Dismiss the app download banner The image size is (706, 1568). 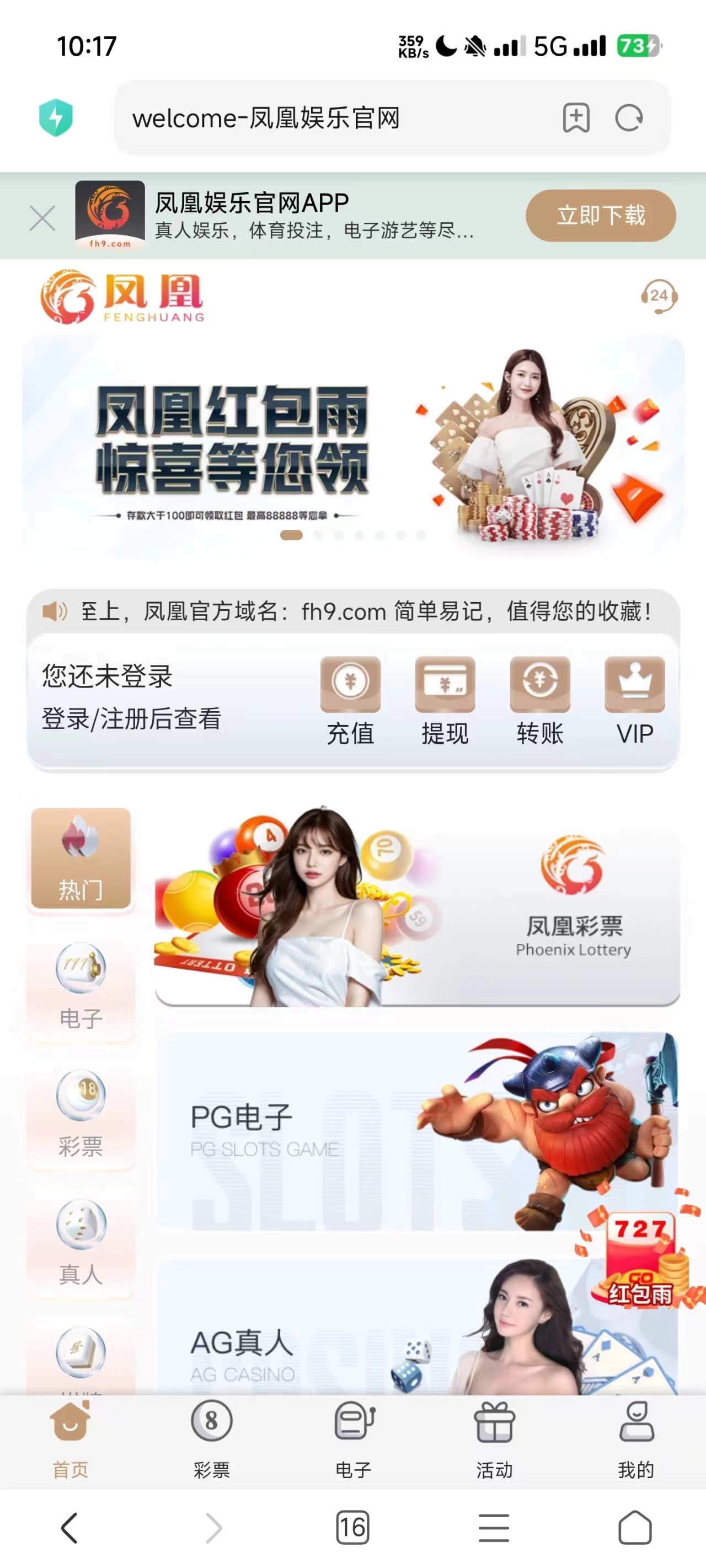tap(42, 217)
